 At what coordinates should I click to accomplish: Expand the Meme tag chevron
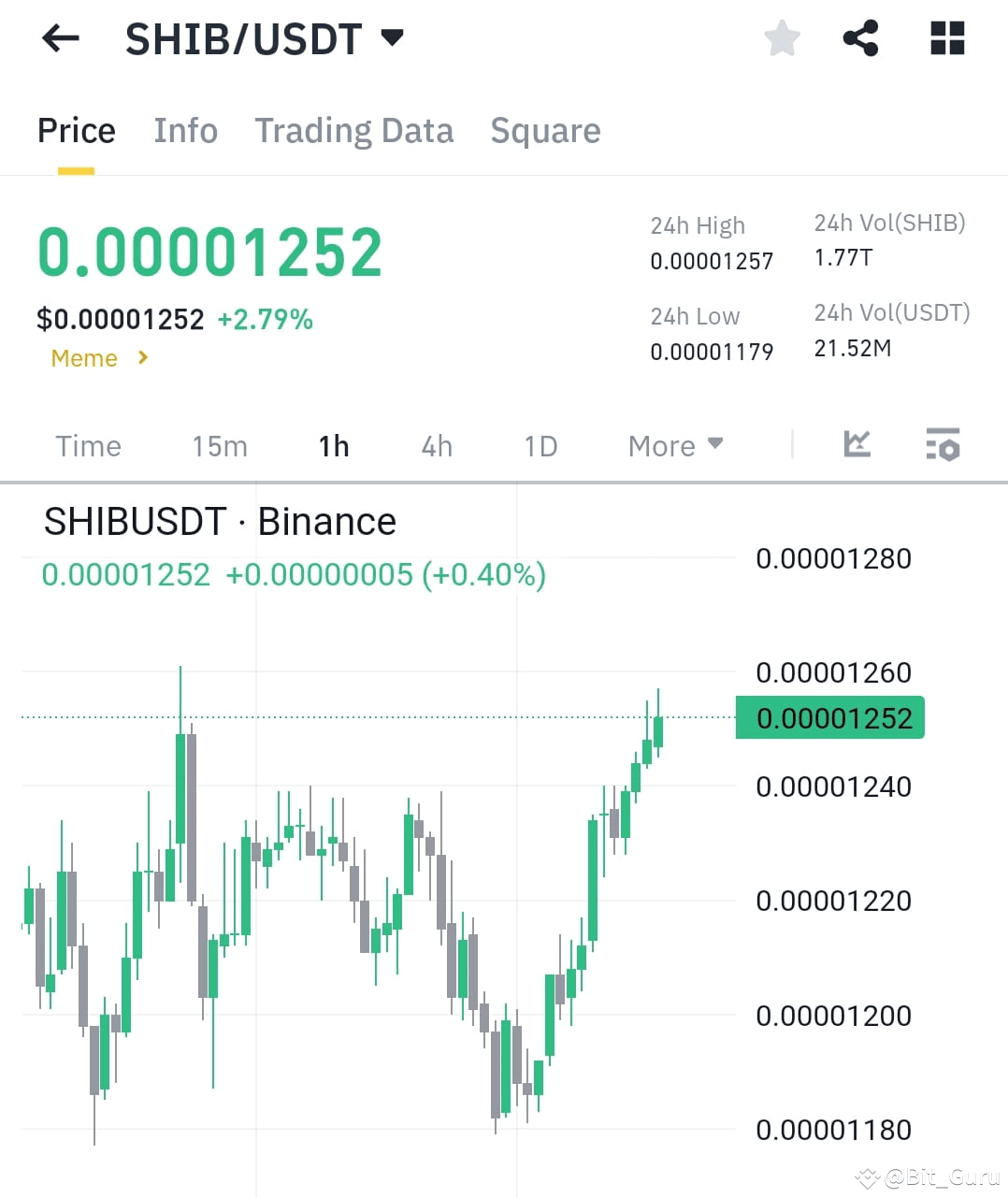click(x=141, y=358)
